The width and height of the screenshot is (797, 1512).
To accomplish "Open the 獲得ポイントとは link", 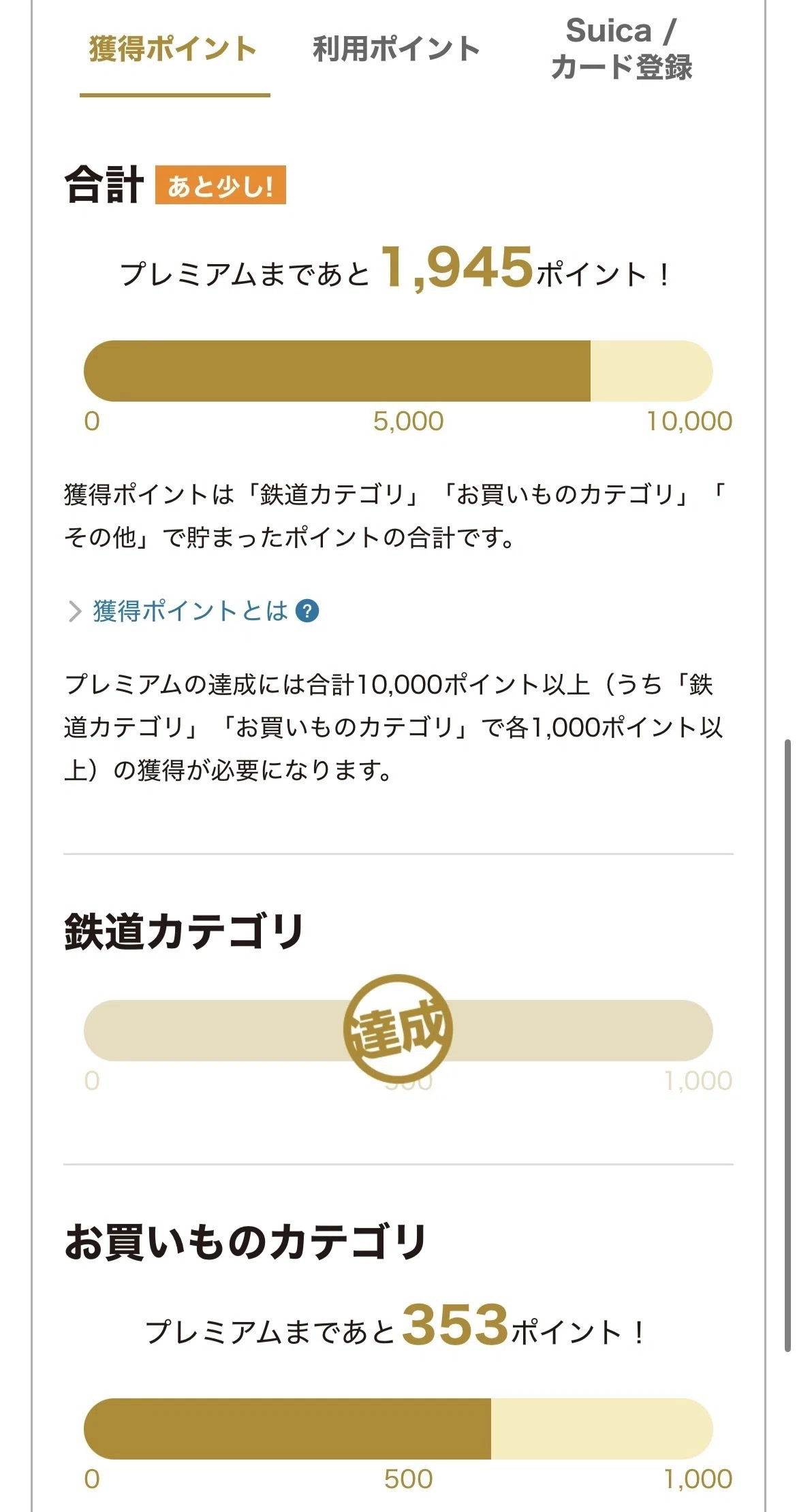I will 193,611.
